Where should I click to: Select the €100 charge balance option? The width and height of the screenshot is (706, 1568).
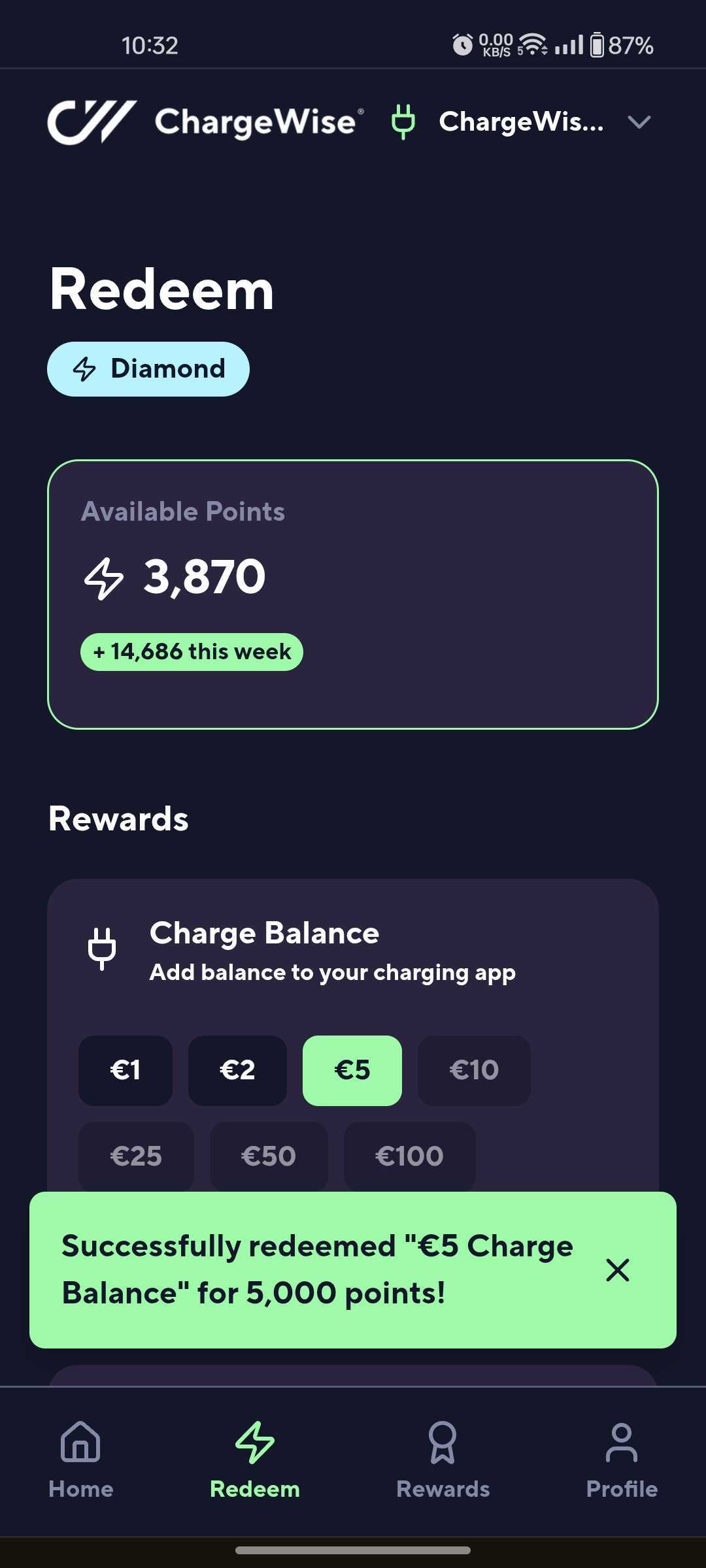pos(409,1156)
